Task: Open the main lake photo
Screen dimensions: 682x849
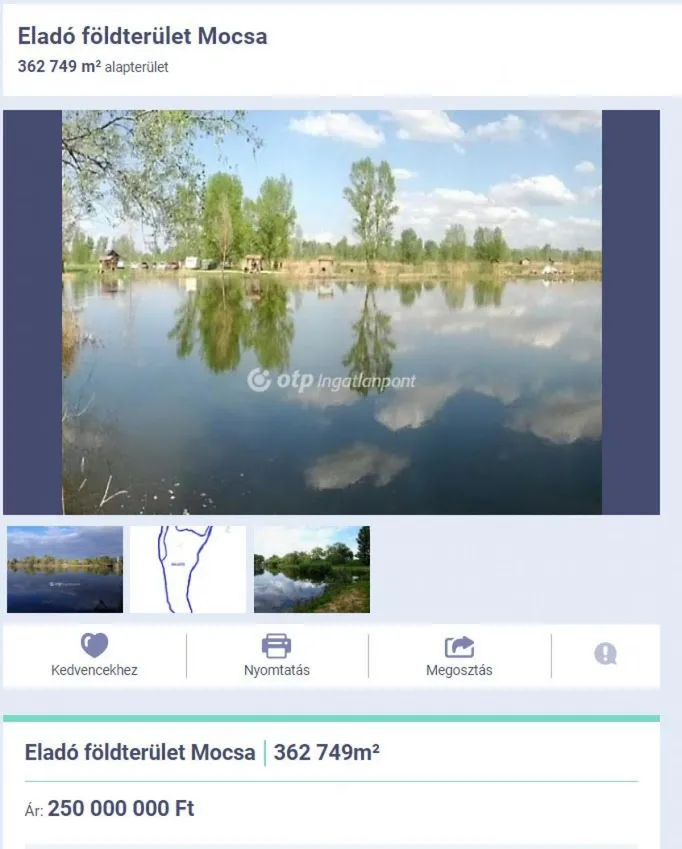Action: (332, 312)
